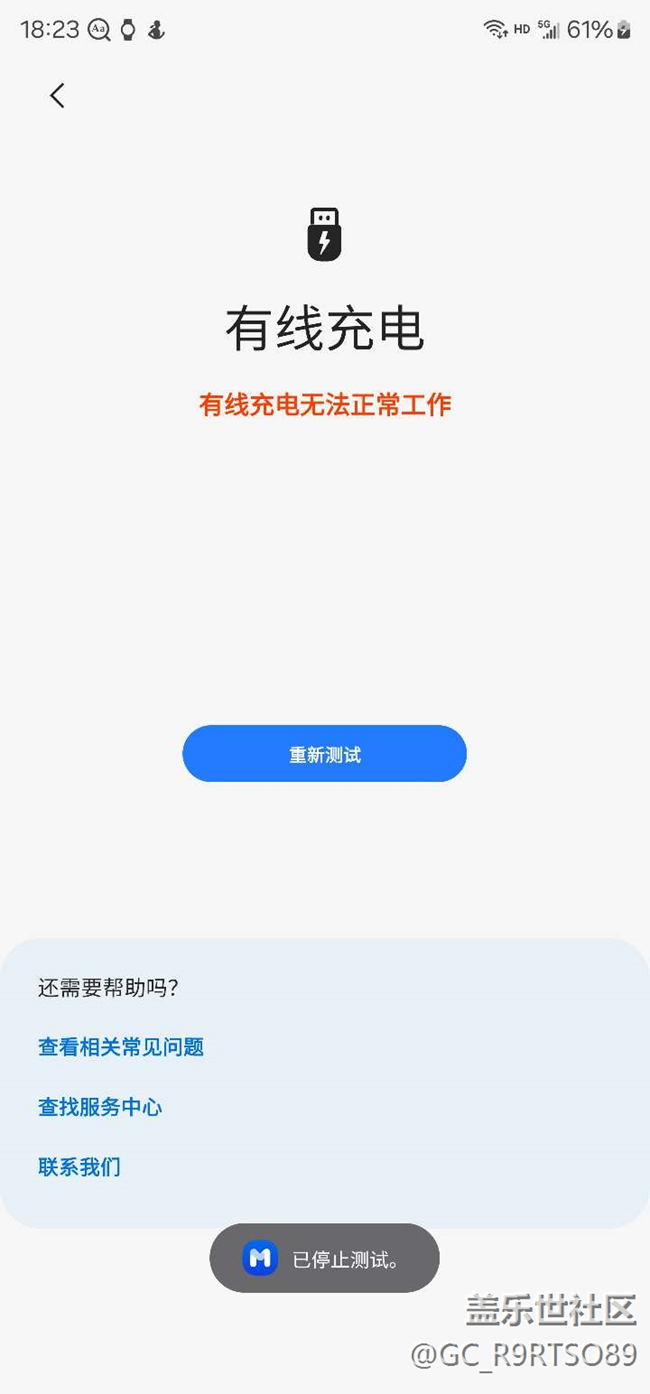
Task: Open 查找服务中心 link
Action: click(x=100, y=1107)
